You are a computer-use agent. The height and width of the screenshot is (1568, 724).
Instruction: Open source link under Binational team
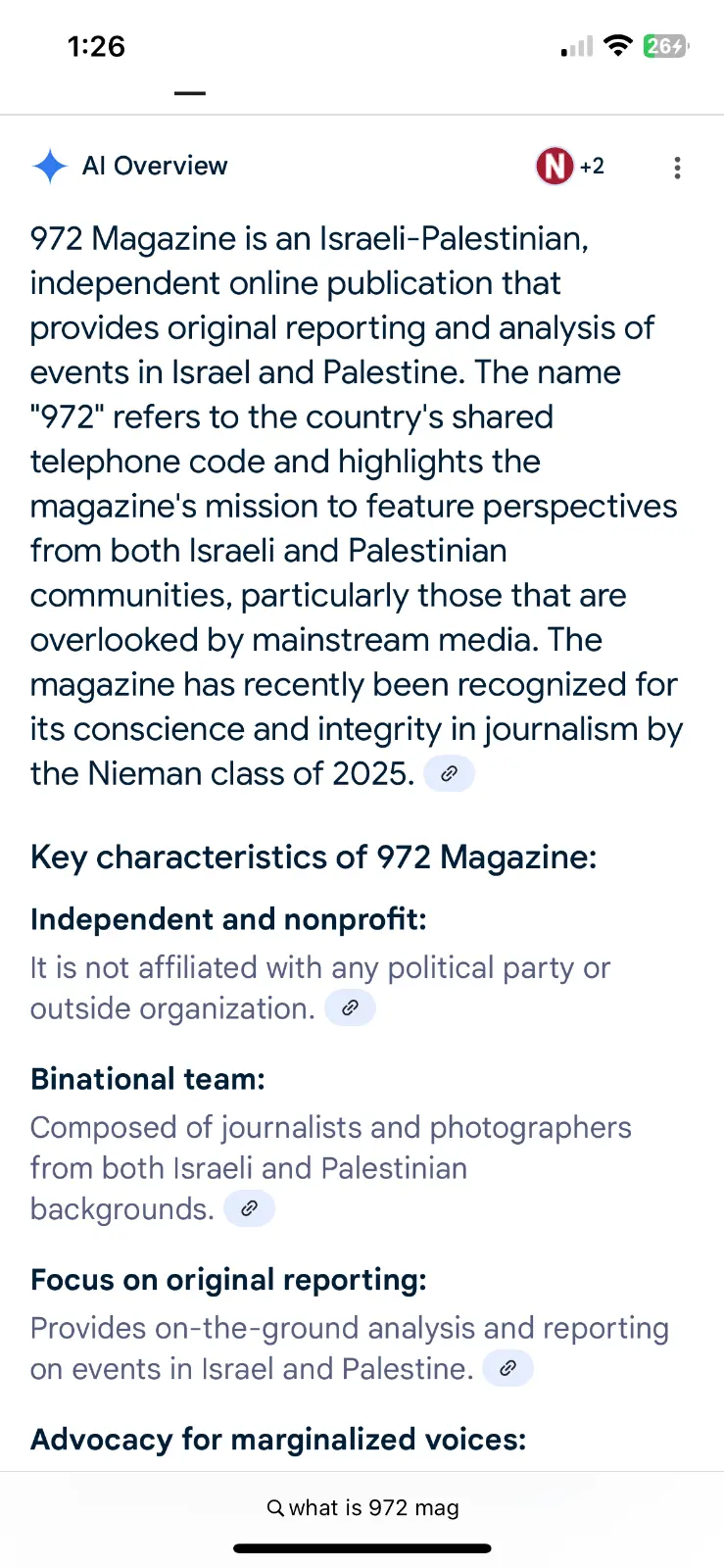point(249,1208)
